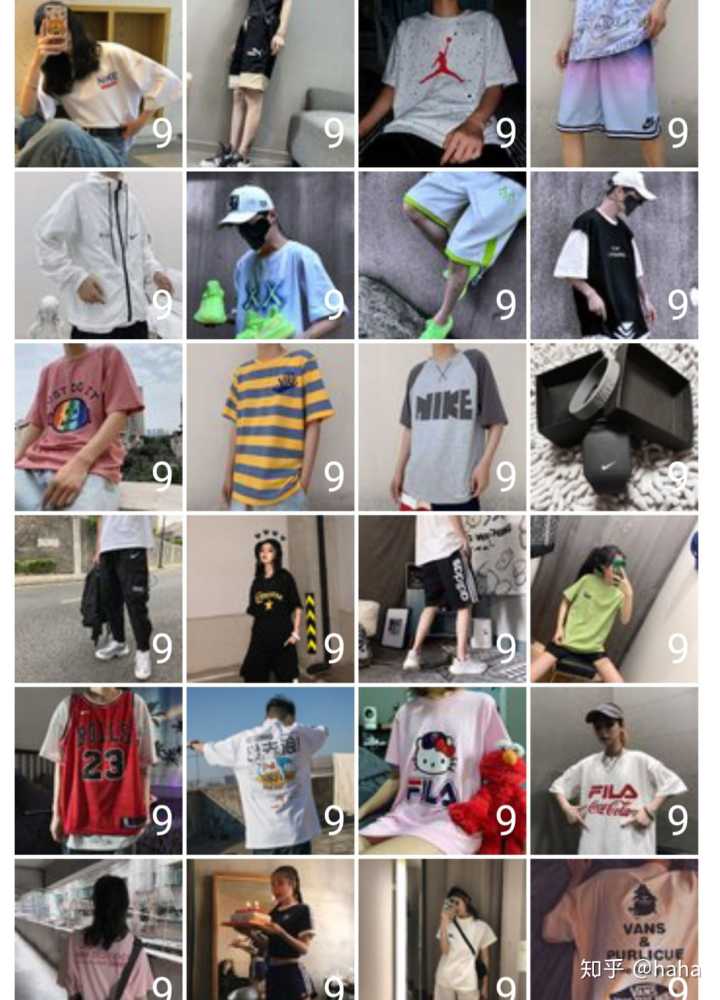Open the Vans & Publicue shirt tile

[614, 928]
